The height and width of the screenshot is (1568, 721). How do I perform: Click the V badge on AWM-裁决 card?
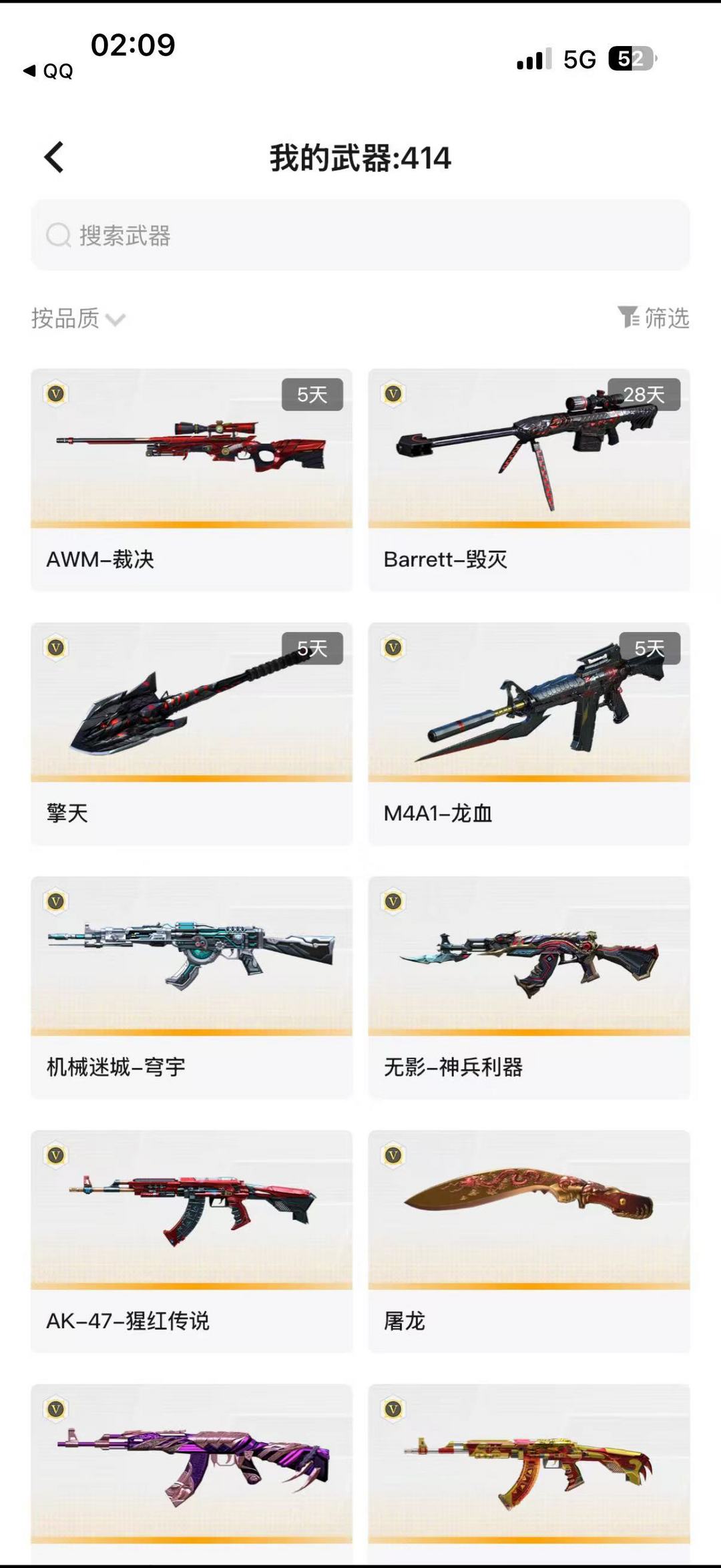click(57, 395)
